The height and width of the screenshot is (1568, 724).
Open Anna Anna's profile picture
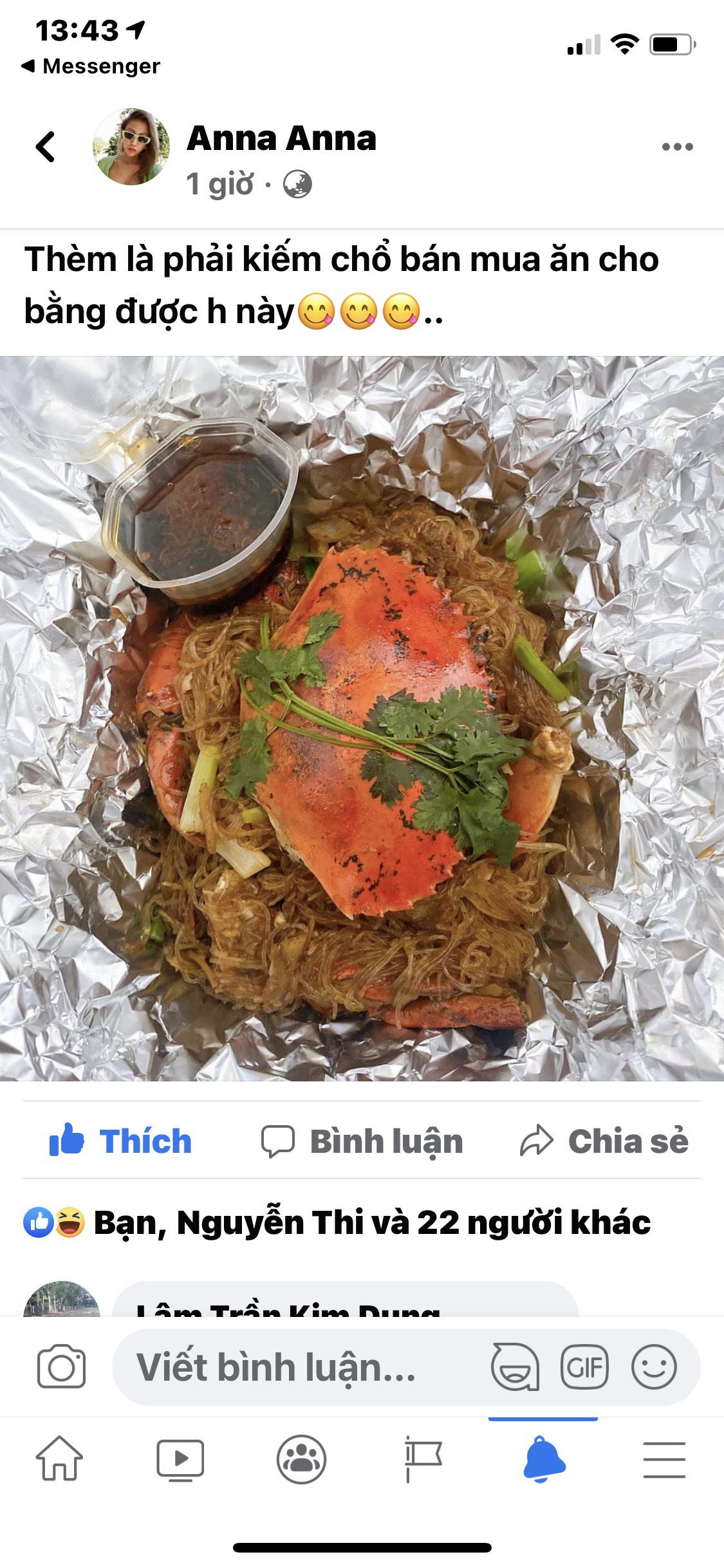point(131,147)
